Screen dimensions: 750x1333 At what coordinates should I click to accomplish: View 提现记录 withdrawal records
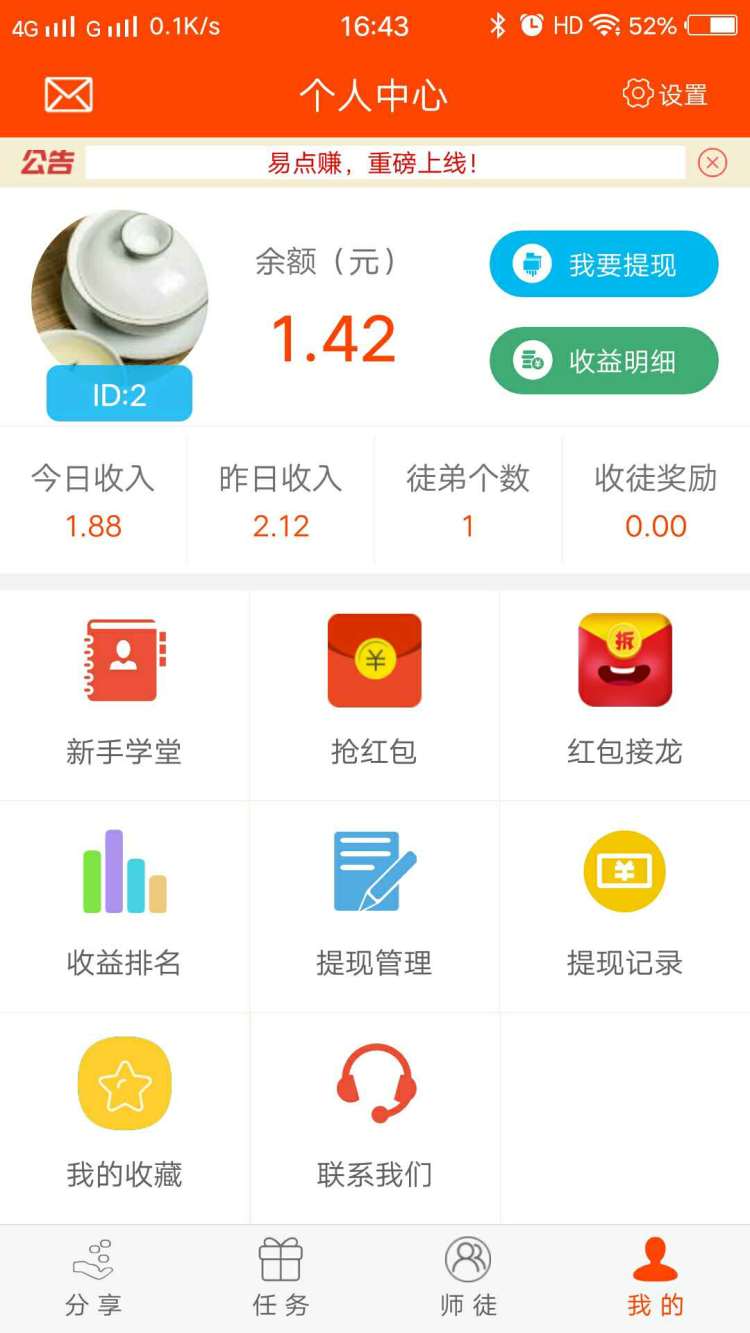tap(625, 906)
